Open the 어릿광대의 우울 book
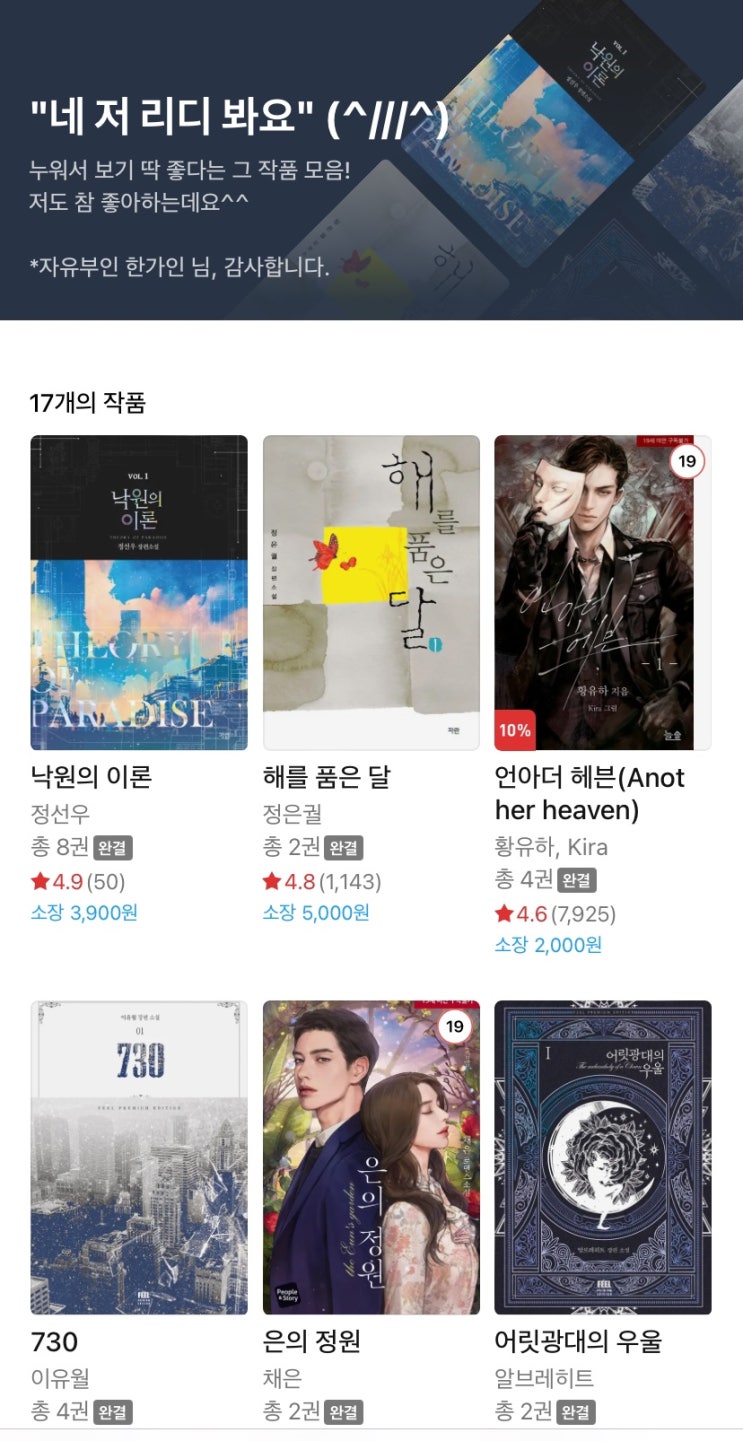Viewport: 743px width, 1441px height. [602, 1157]
